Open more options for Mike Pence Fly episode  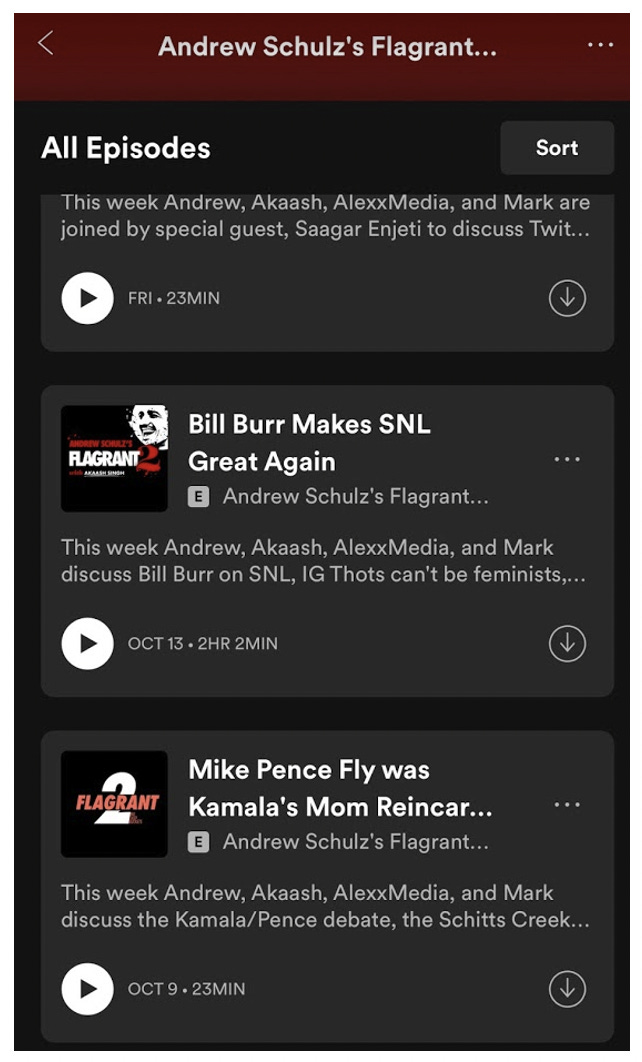click(x=567, y=805)
